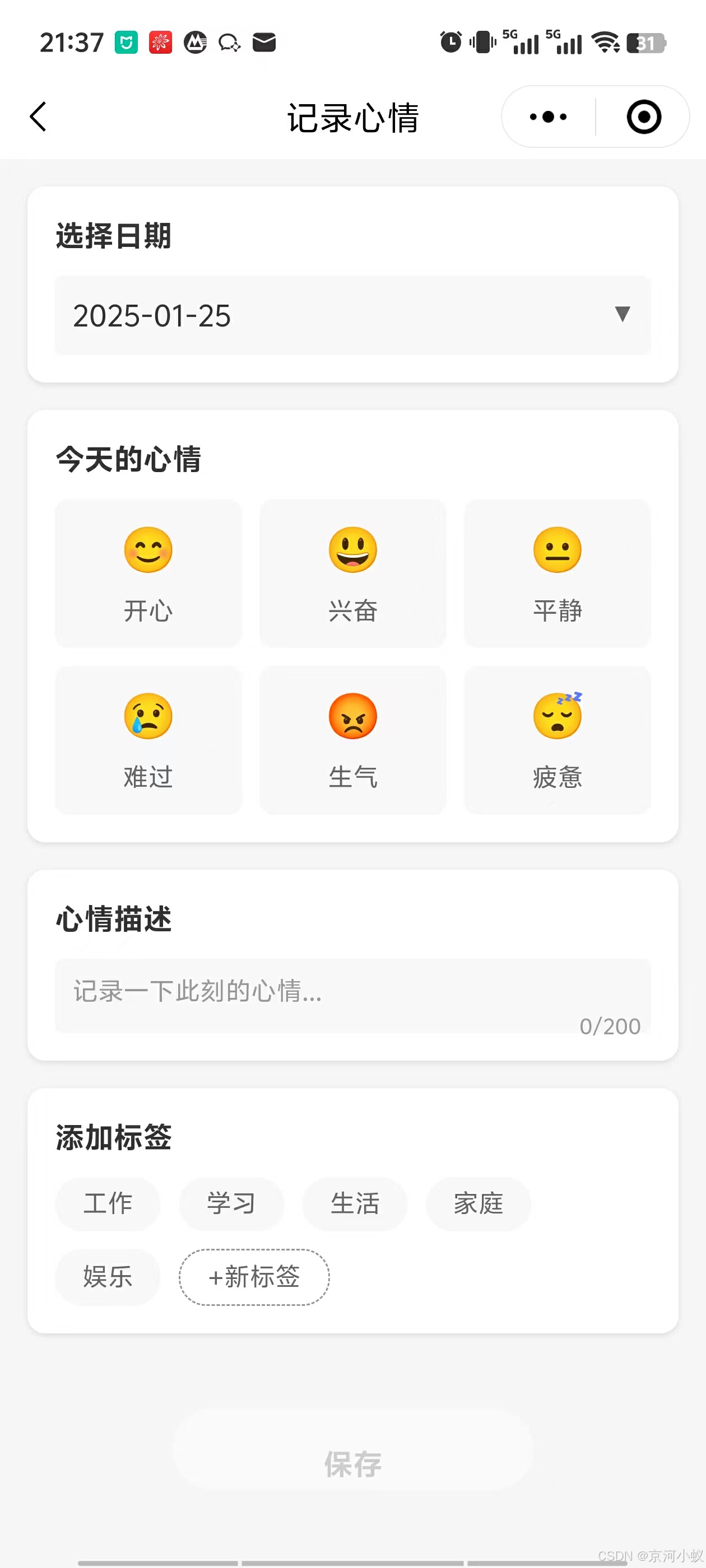Pick the 疲惫 mood
This screenshot has height=1568, width=706.
[557, 739]
